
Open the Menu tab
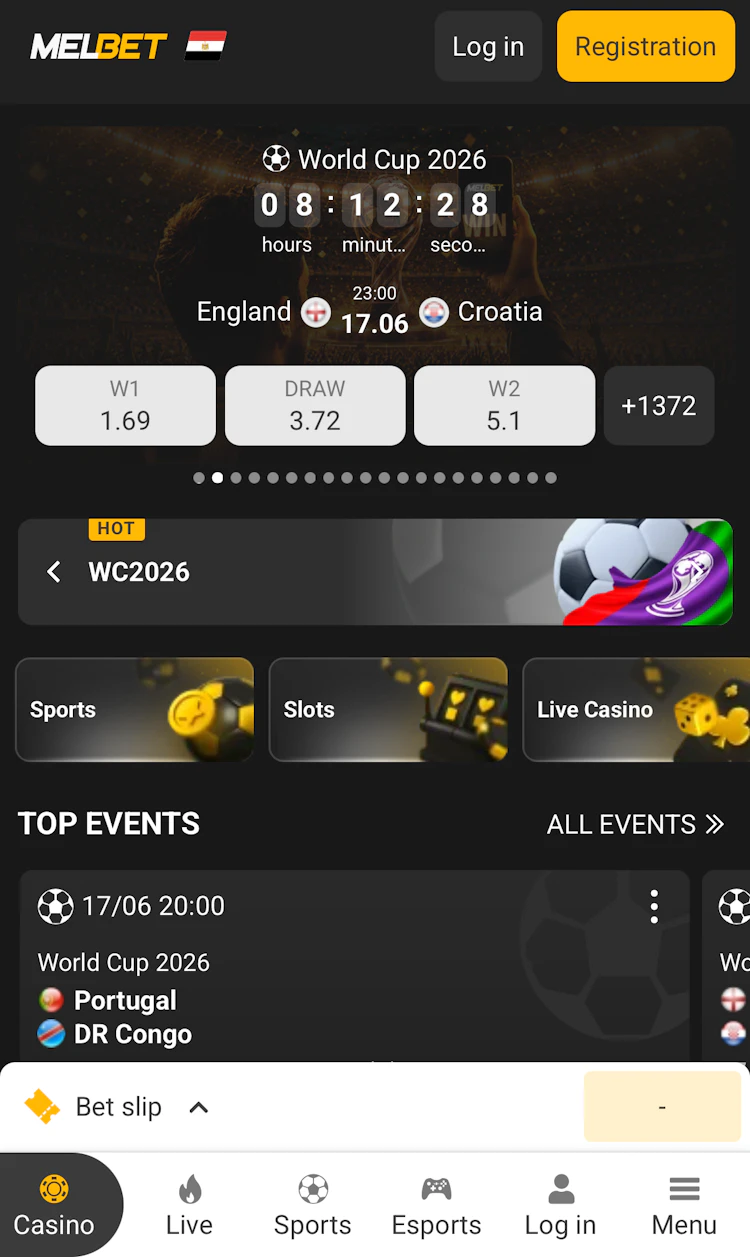(684, 1205)
